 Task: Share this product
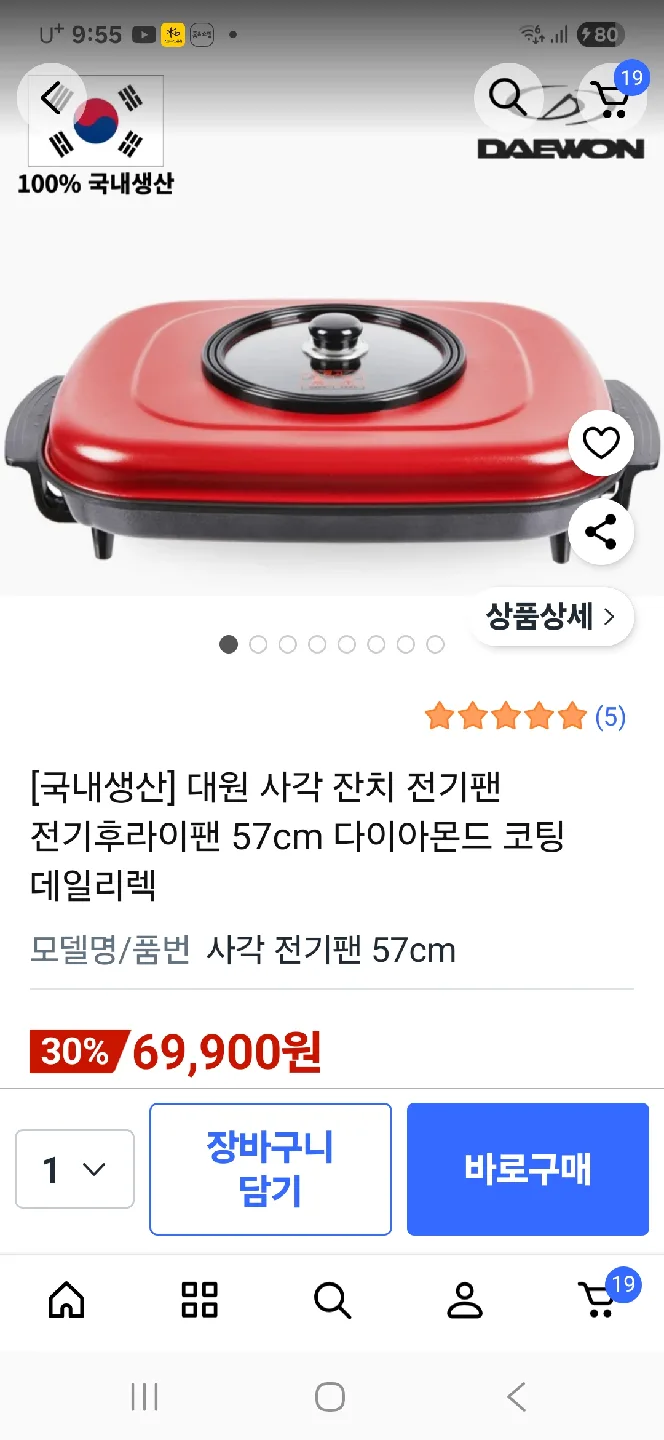click(x=601, y=532)
